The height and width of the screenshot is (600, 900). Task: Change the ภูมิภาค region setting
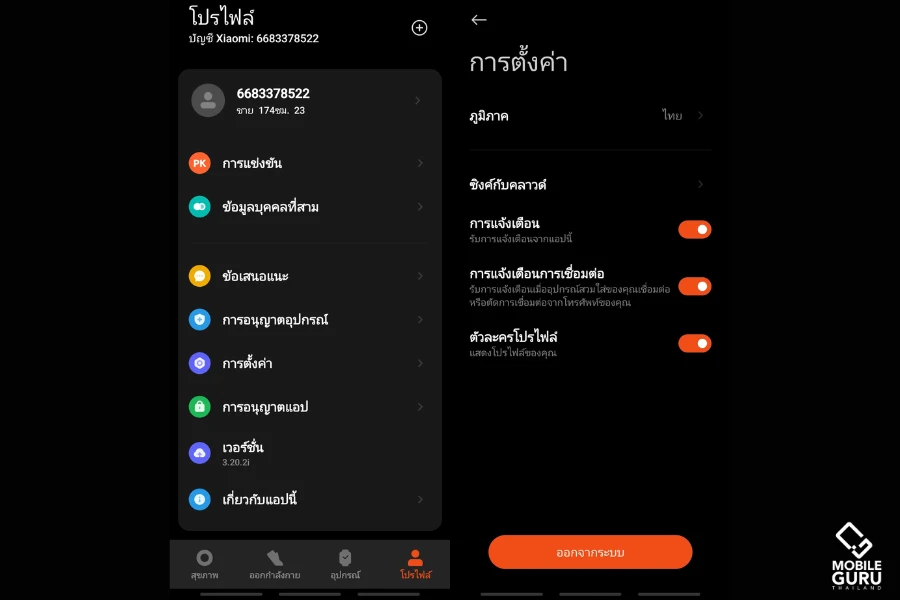[x=590, y=116]
